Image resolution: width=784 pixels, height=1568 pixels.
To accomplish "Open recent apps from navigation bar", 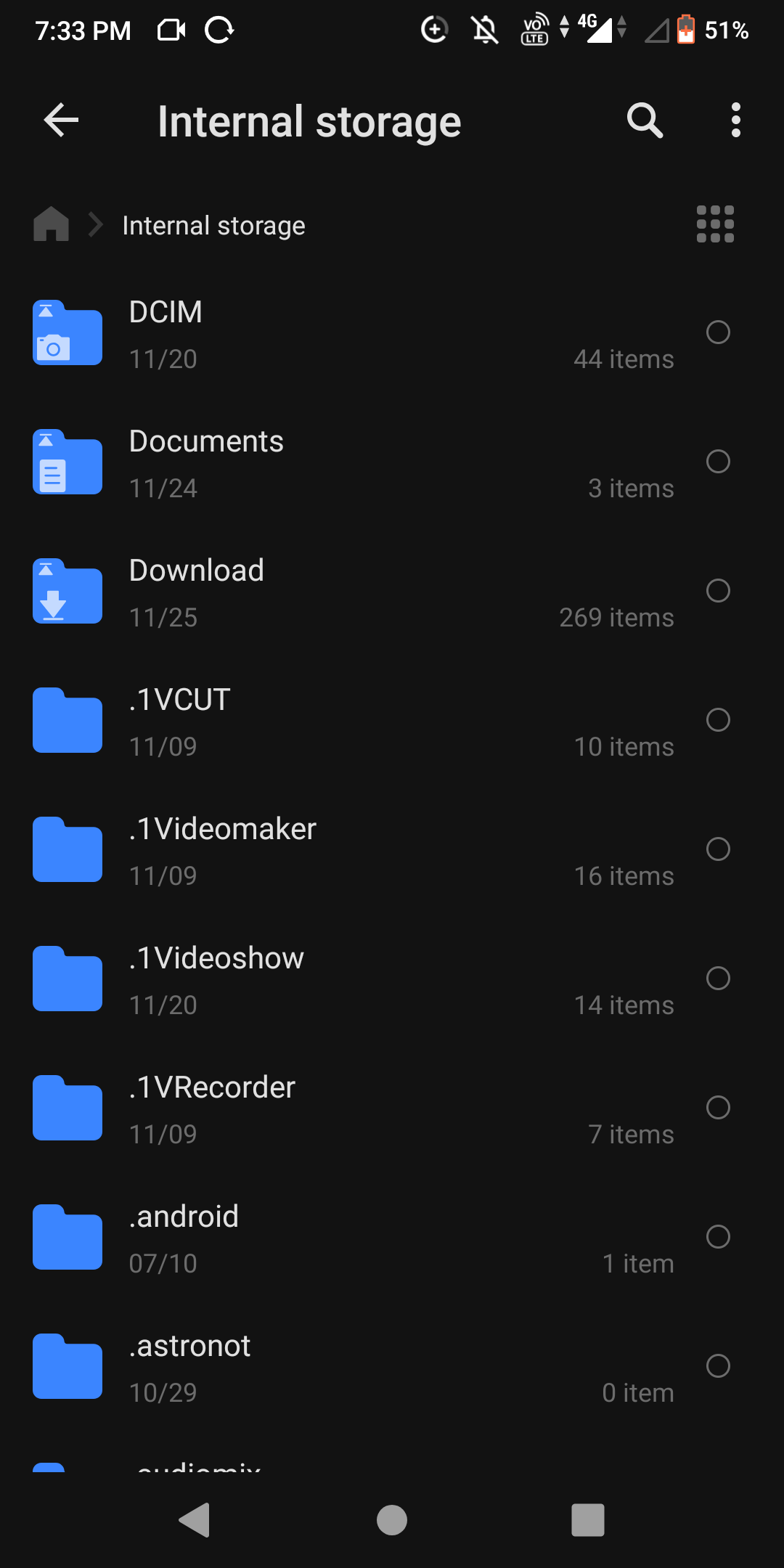I will click(x=587, y=1520).
